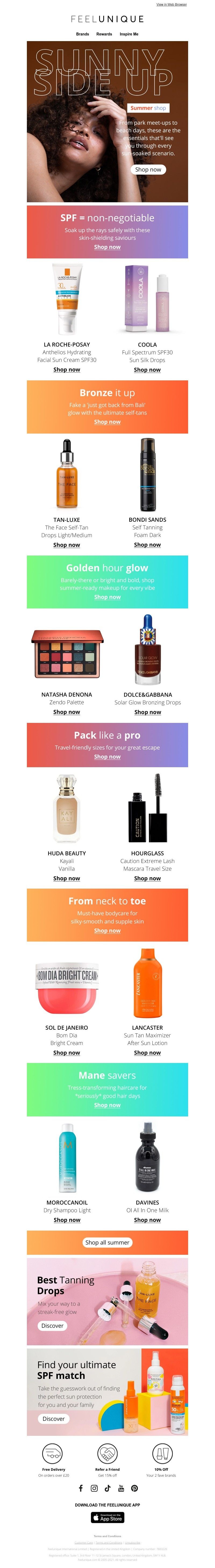Image resolution: width=215 pixels, height=1568 pixels.
Task: Download the app from the App Store
Action: 107,1517
